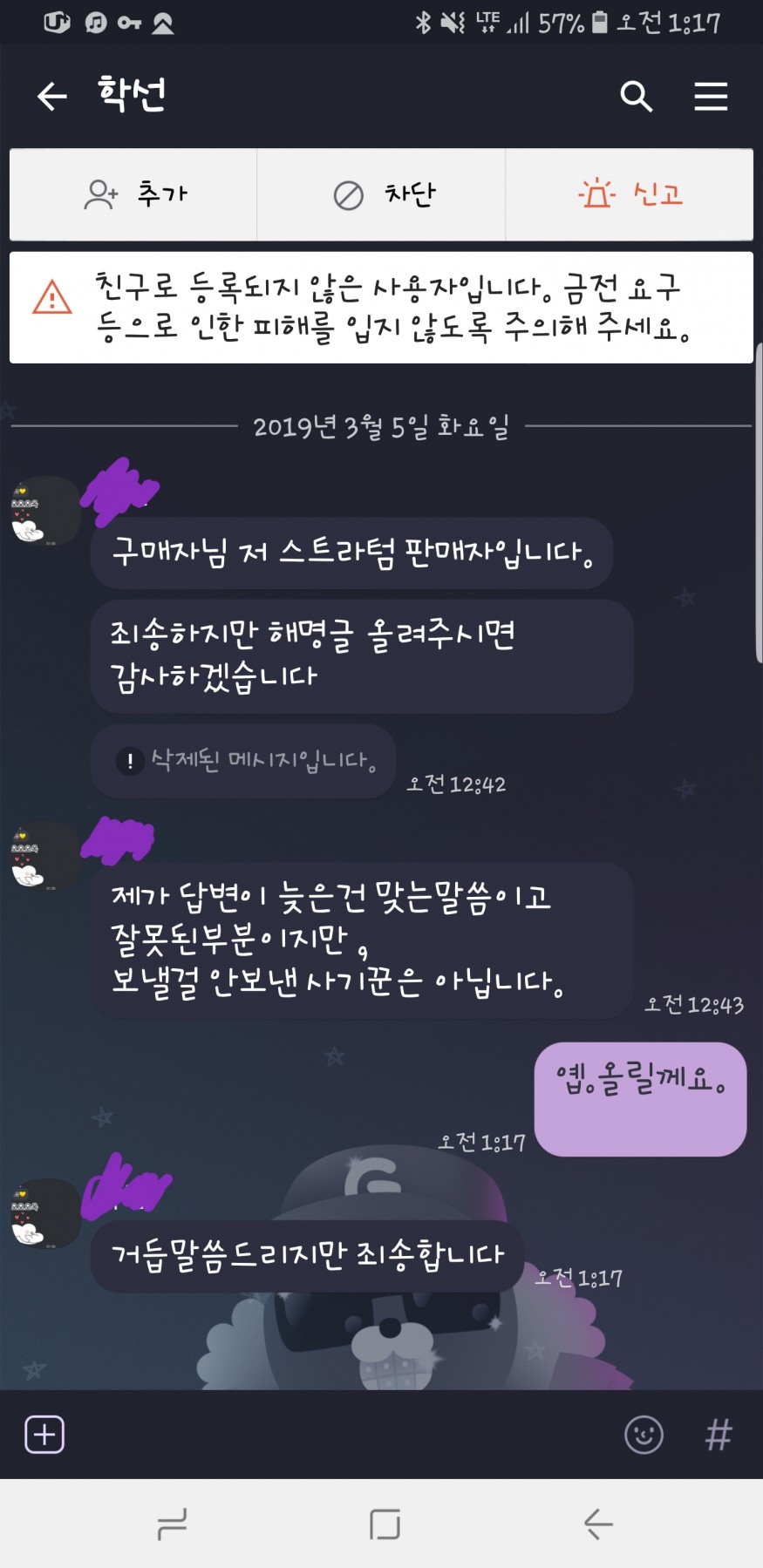
Task: Add this user as a friend (추가)
Action: pos(133,194)
